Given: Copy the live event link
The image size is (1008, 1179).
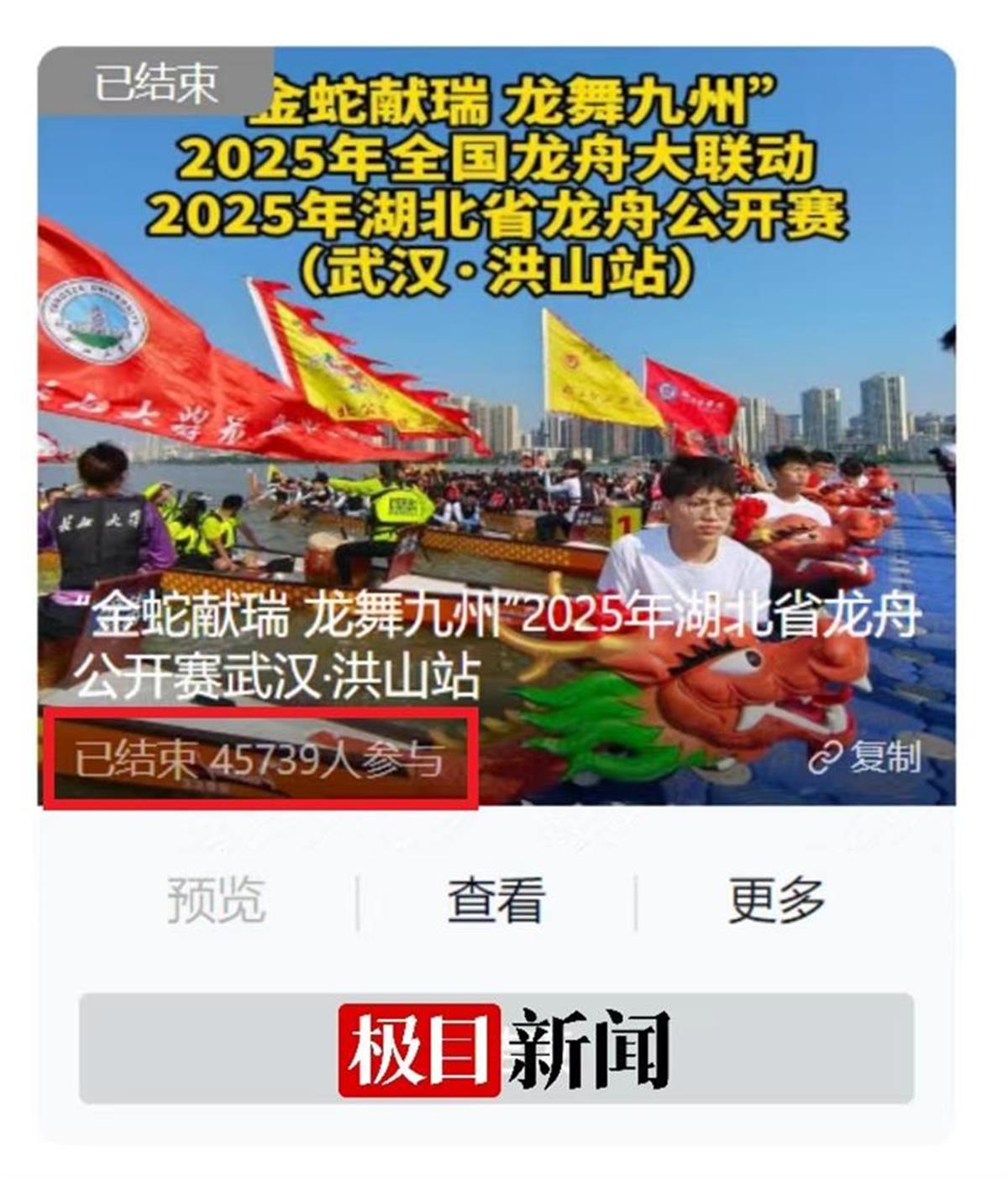Looking at the screenshot, I should coord(865,758).
